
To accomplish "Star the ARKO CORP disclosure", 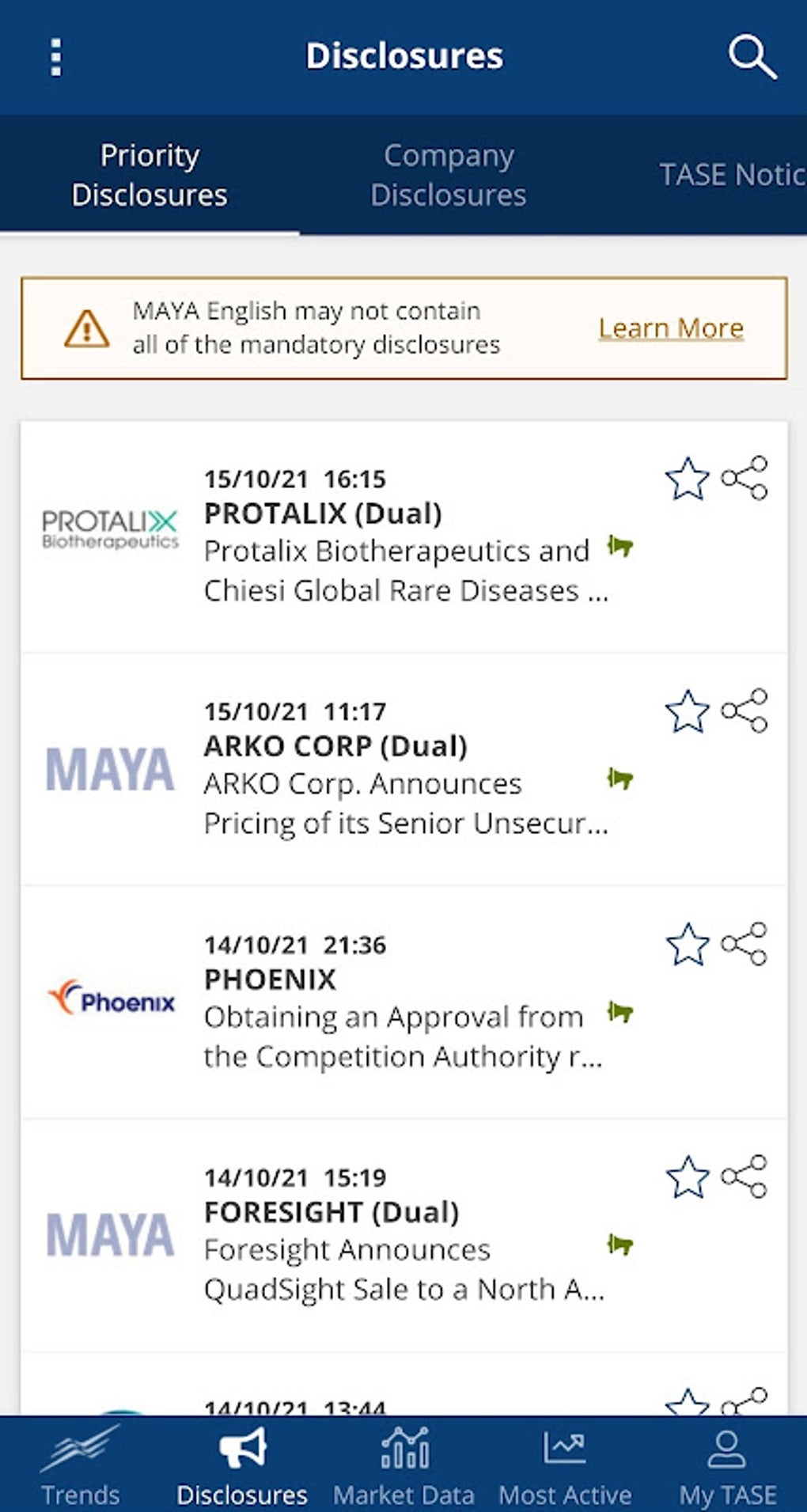I will [688, 711].
